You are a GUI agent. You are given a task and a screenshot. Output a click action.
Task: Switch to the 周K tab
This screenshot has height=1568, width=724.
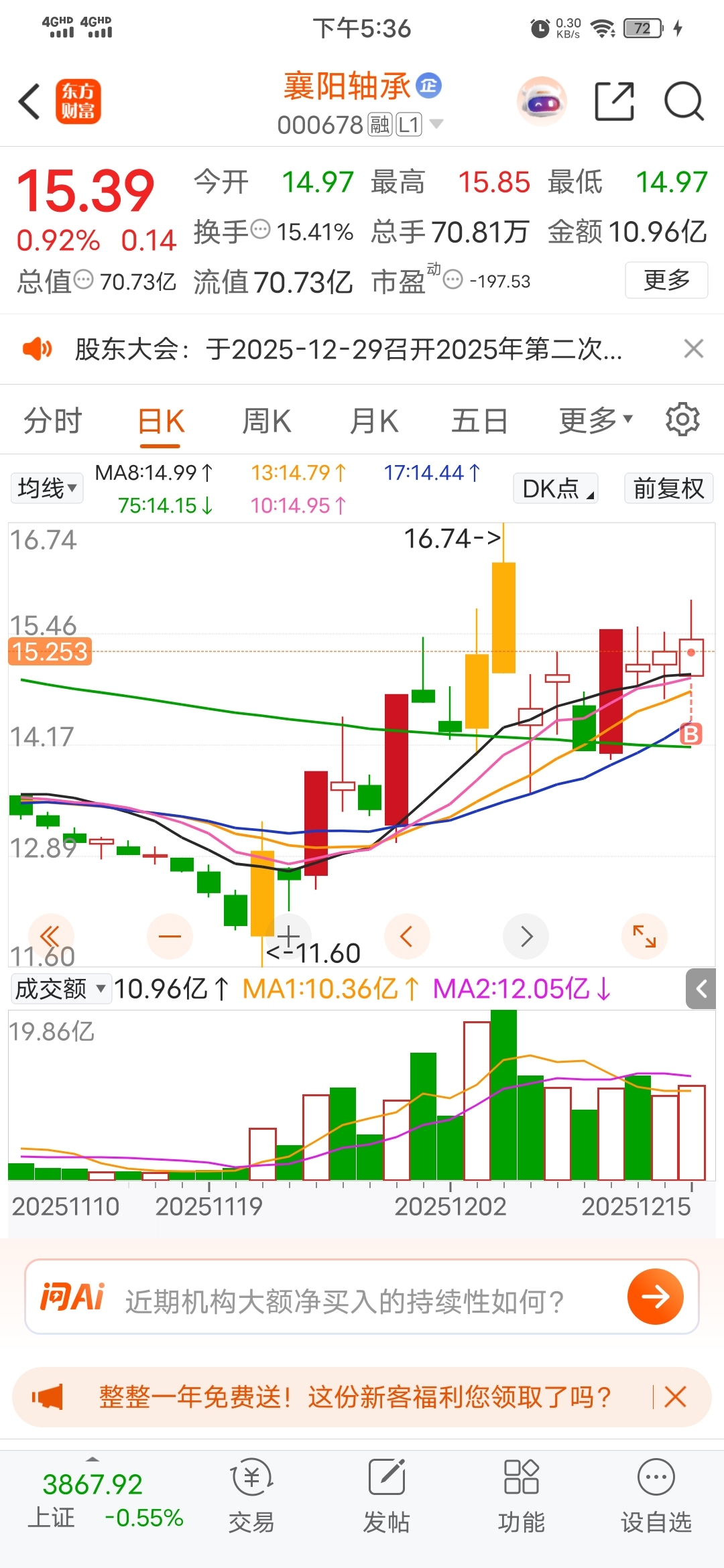pyautogui.click(x=266, y=421)
